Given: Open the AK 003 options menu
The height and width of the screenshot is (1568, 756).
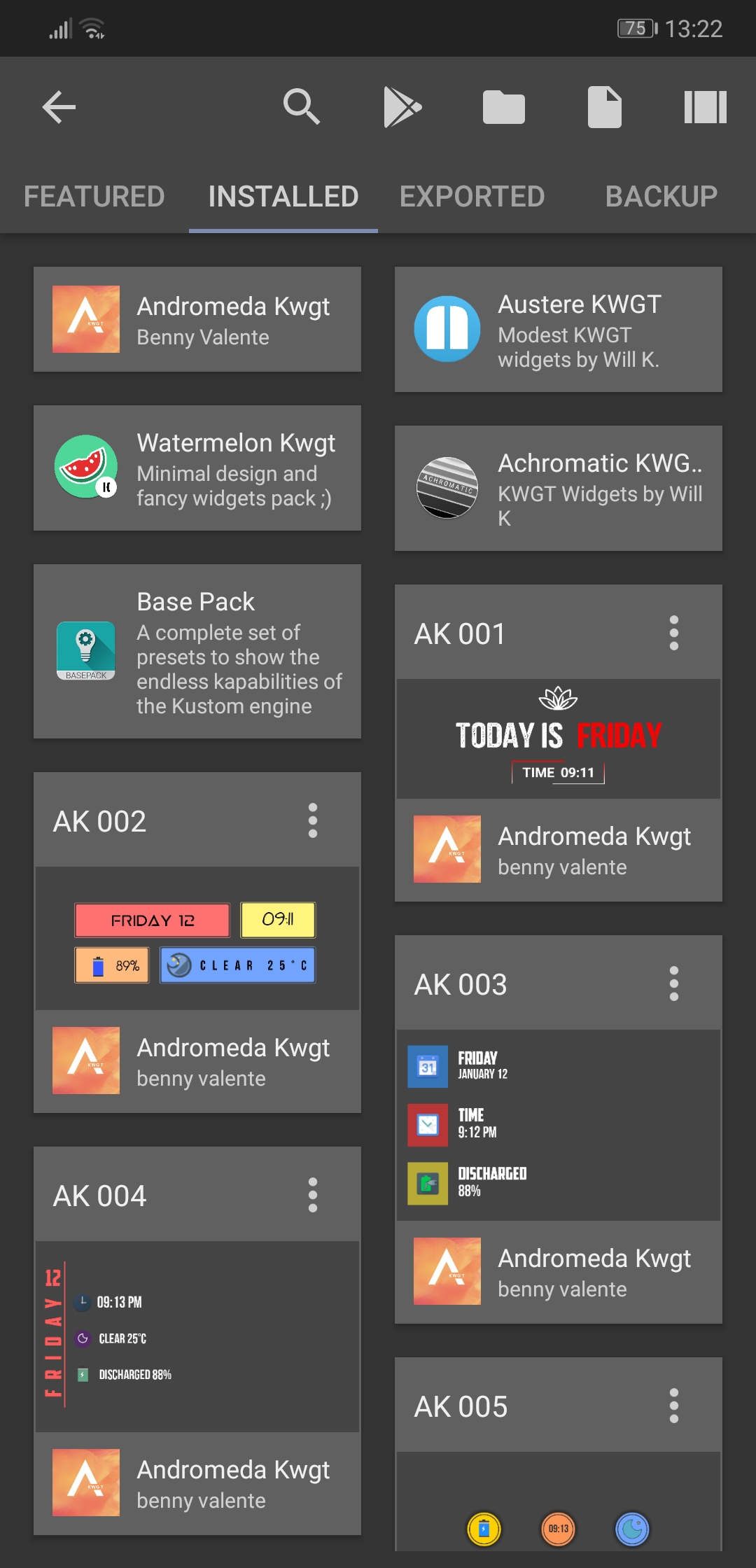Looking at the screenshot, I should (674, 983).
